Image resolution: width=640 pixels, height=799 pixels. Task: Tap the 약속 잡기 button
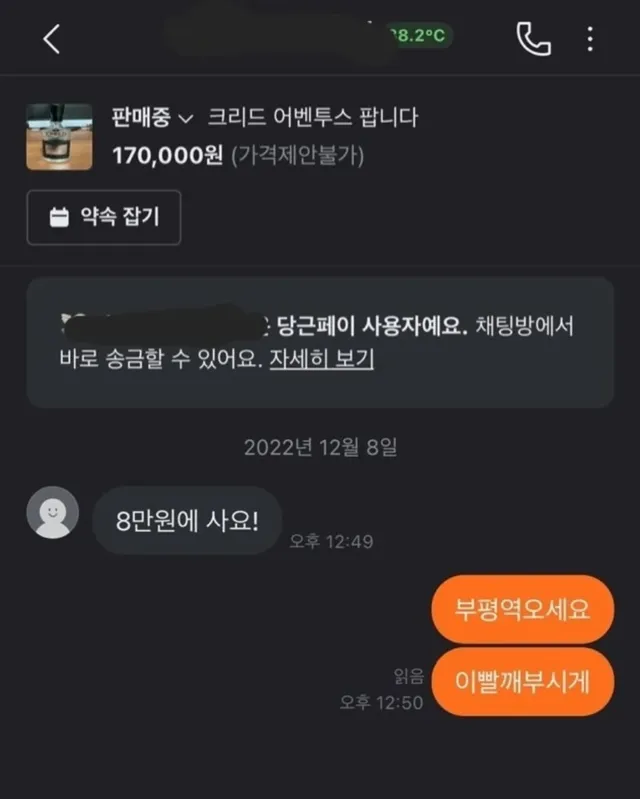pos(104,217)
